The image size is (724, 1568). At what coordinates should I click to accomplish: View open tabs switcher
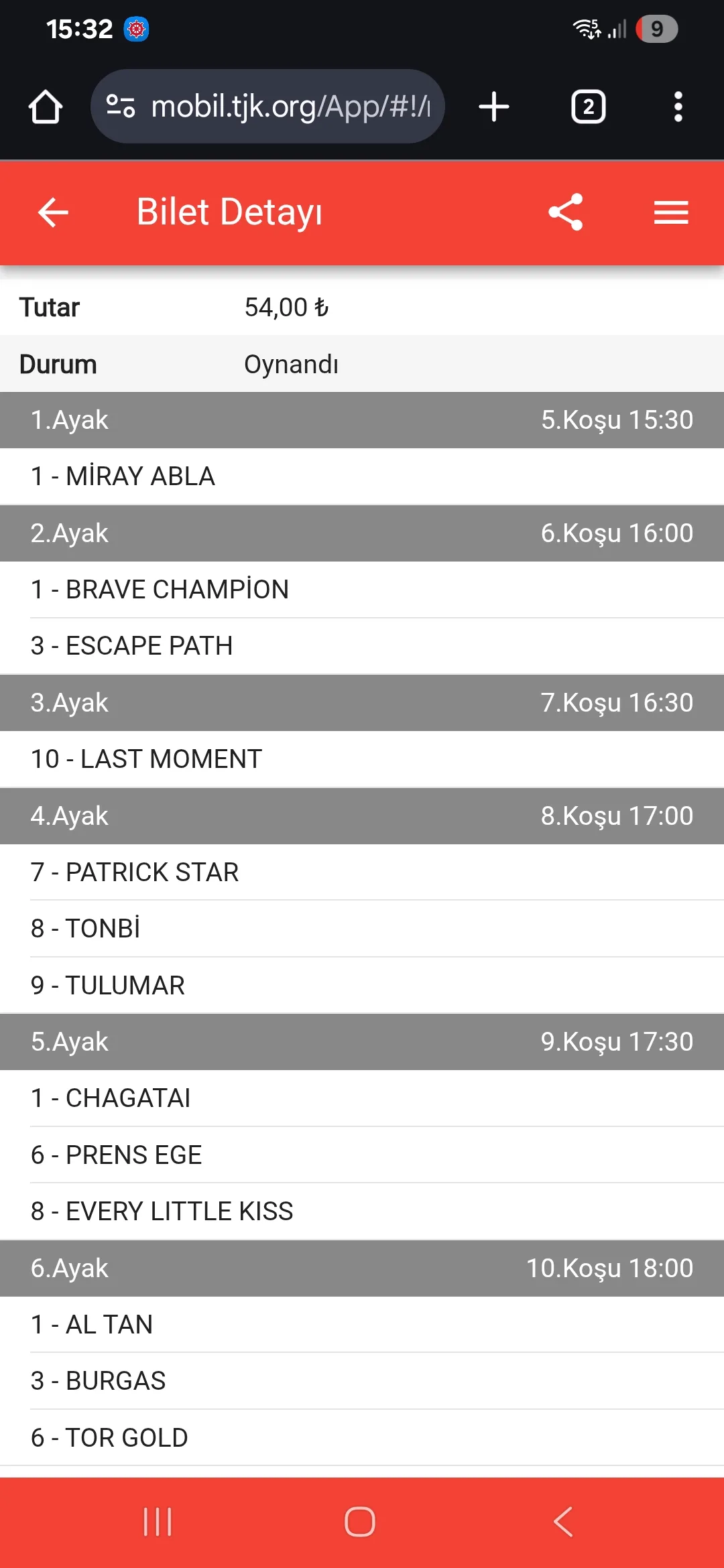pos(588,107)
